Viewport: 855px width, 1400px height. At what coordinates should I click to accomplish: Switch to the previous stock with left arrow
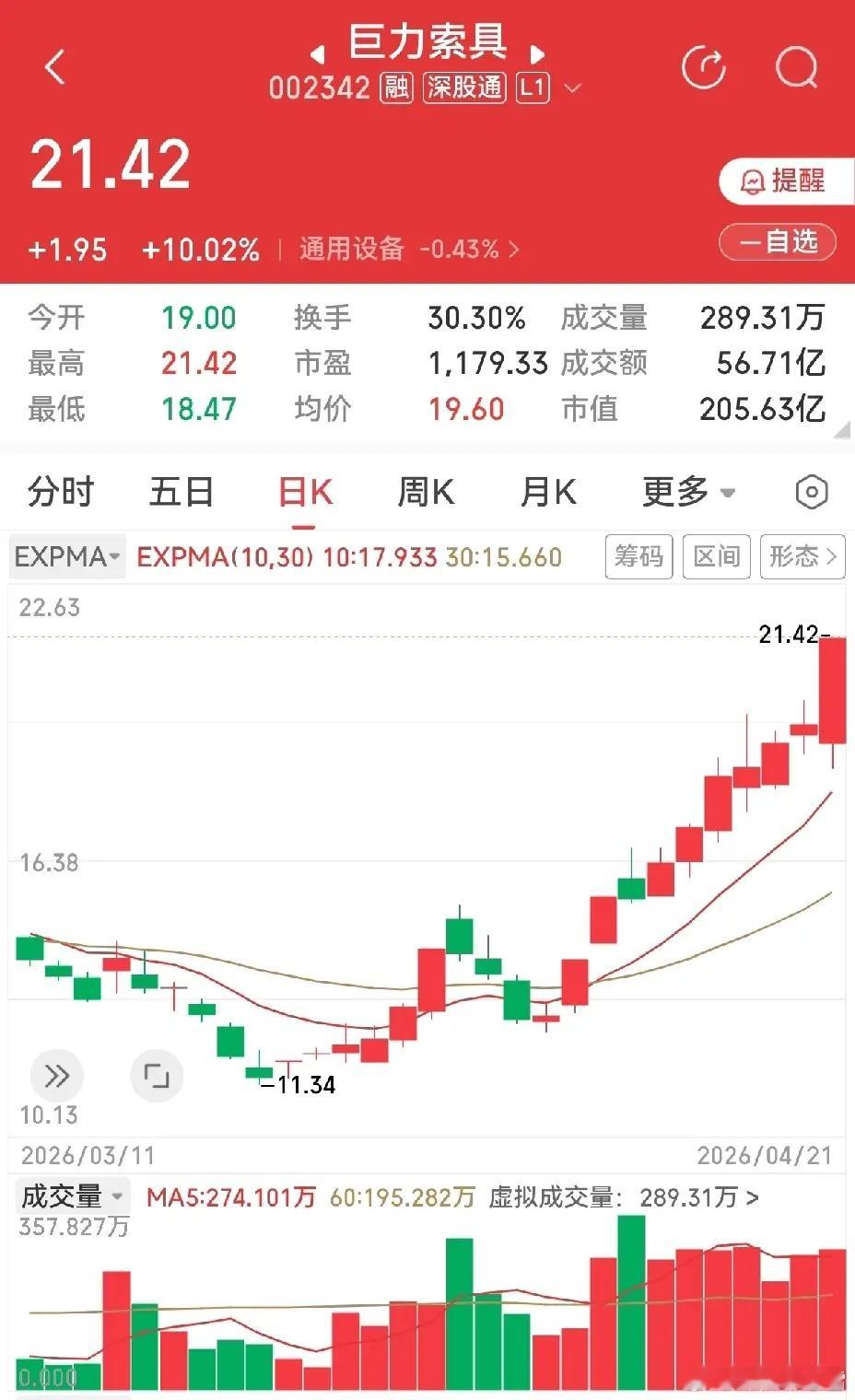click(x=317, y=52)
